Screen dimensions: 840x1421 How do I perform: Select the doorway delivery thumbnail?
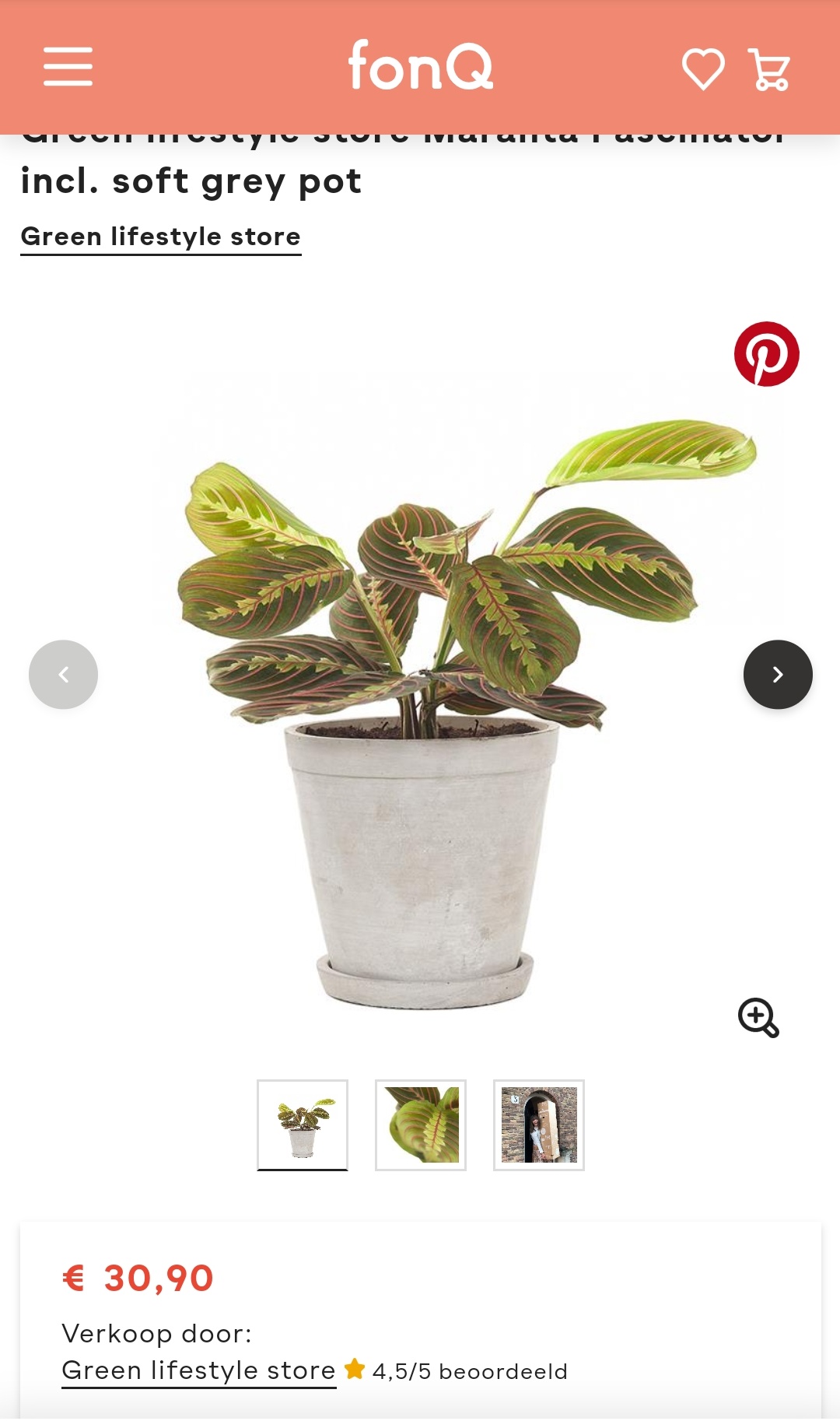(539, 1125)
